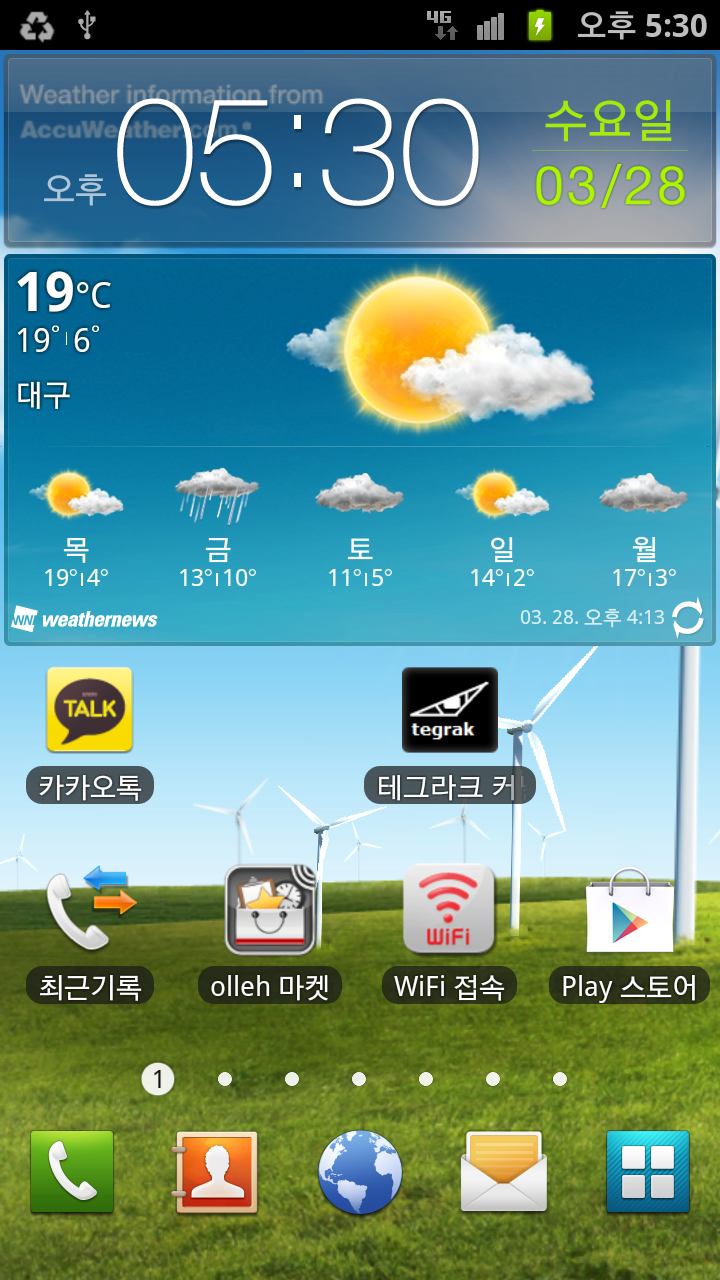Image resolution: width=720 pixels, height=1280 pixels.
Task: Open the messages app
Action: tap(504, 1172)
